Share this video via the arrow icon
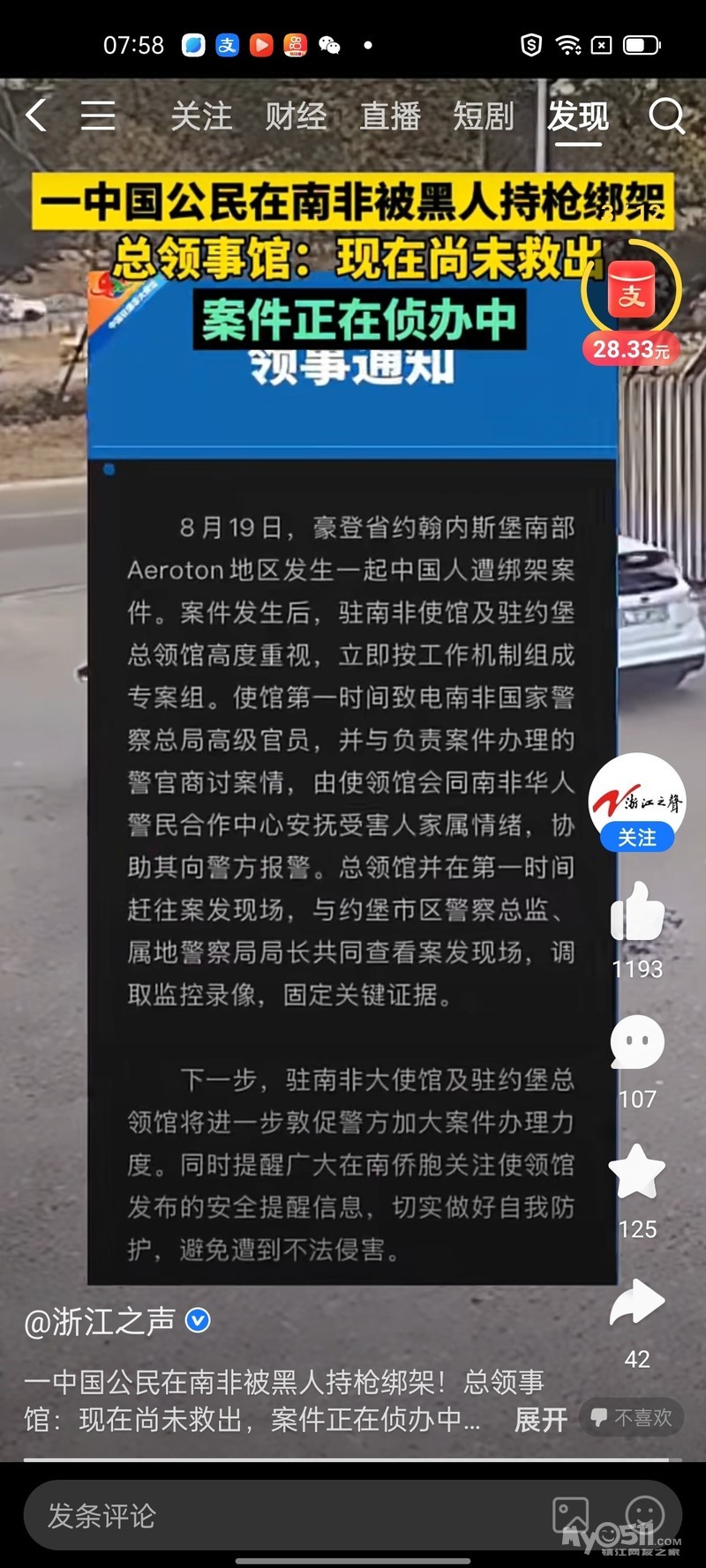Viewport: 706px width, 1568px height. 637,1303
